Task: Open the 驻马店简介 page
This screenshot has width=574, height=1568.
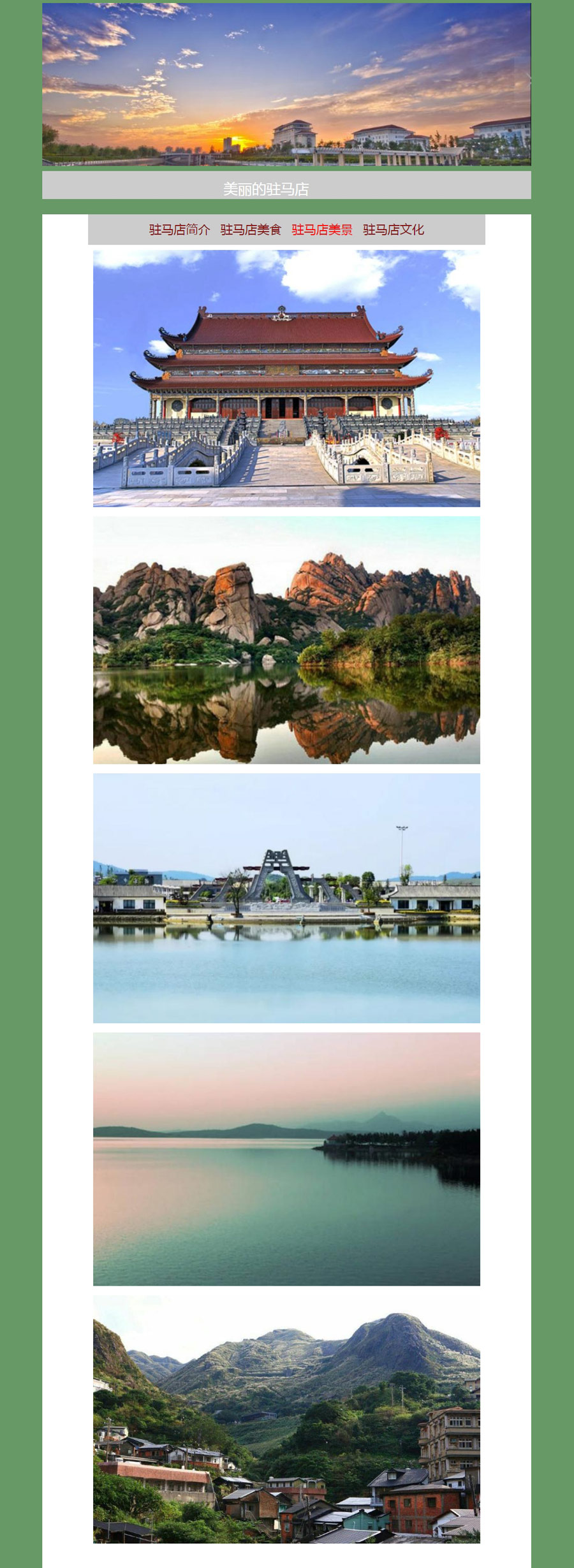Action: click(x=179, y=230)
